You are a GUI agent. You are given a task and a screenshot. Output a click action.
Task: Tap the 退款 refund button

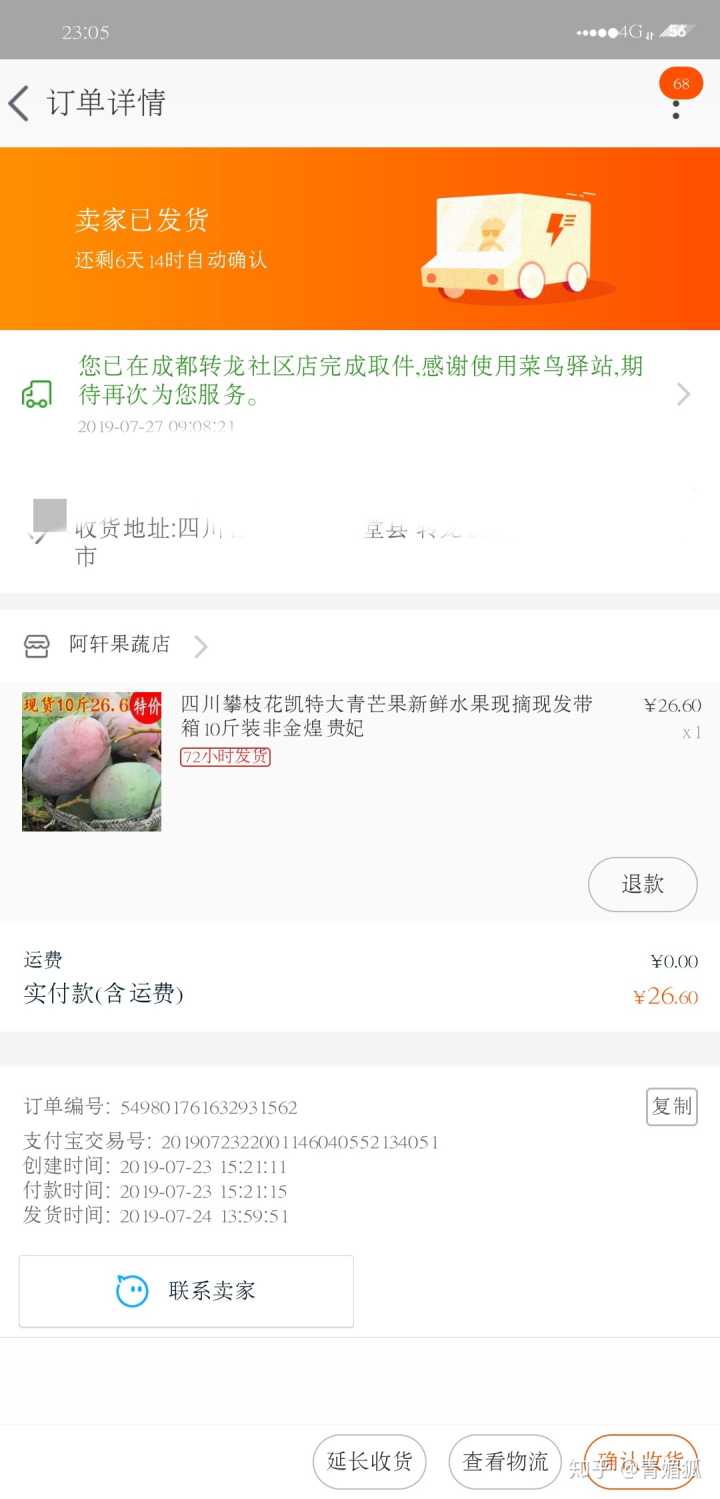click(x=642, y=884)
